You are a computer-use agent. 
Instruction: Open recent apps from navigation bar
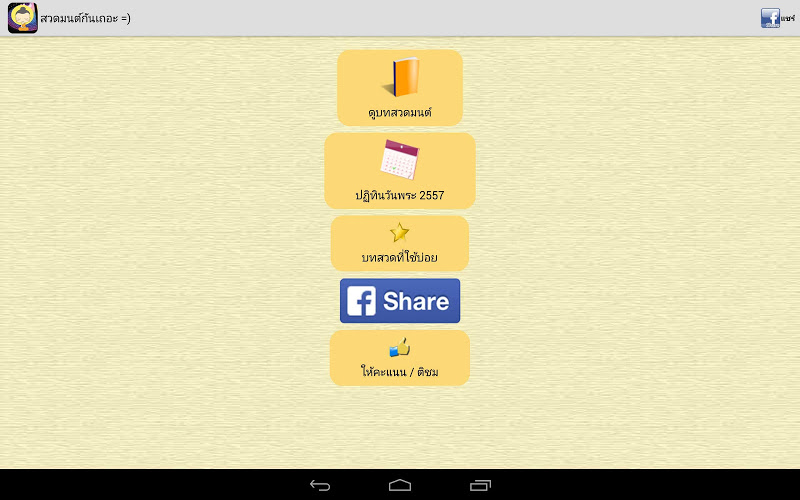click(480, 485)
